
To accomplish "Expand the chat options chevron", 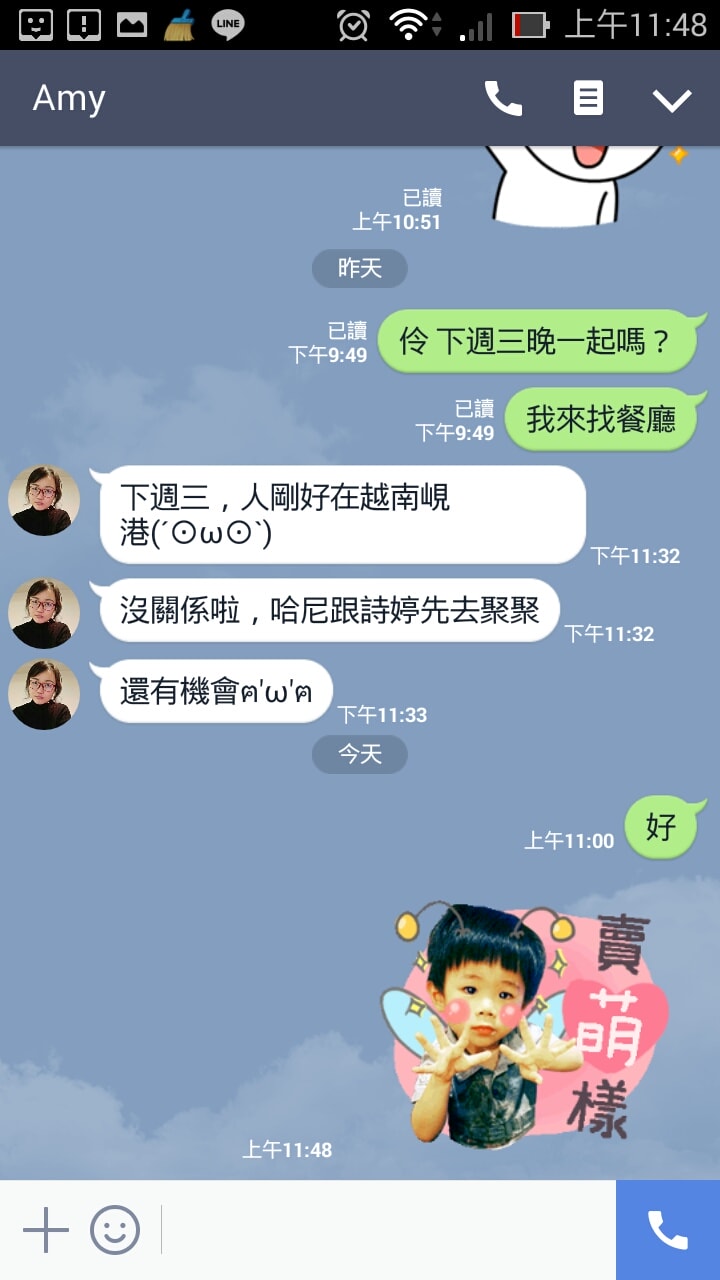I will click(671, 99).
